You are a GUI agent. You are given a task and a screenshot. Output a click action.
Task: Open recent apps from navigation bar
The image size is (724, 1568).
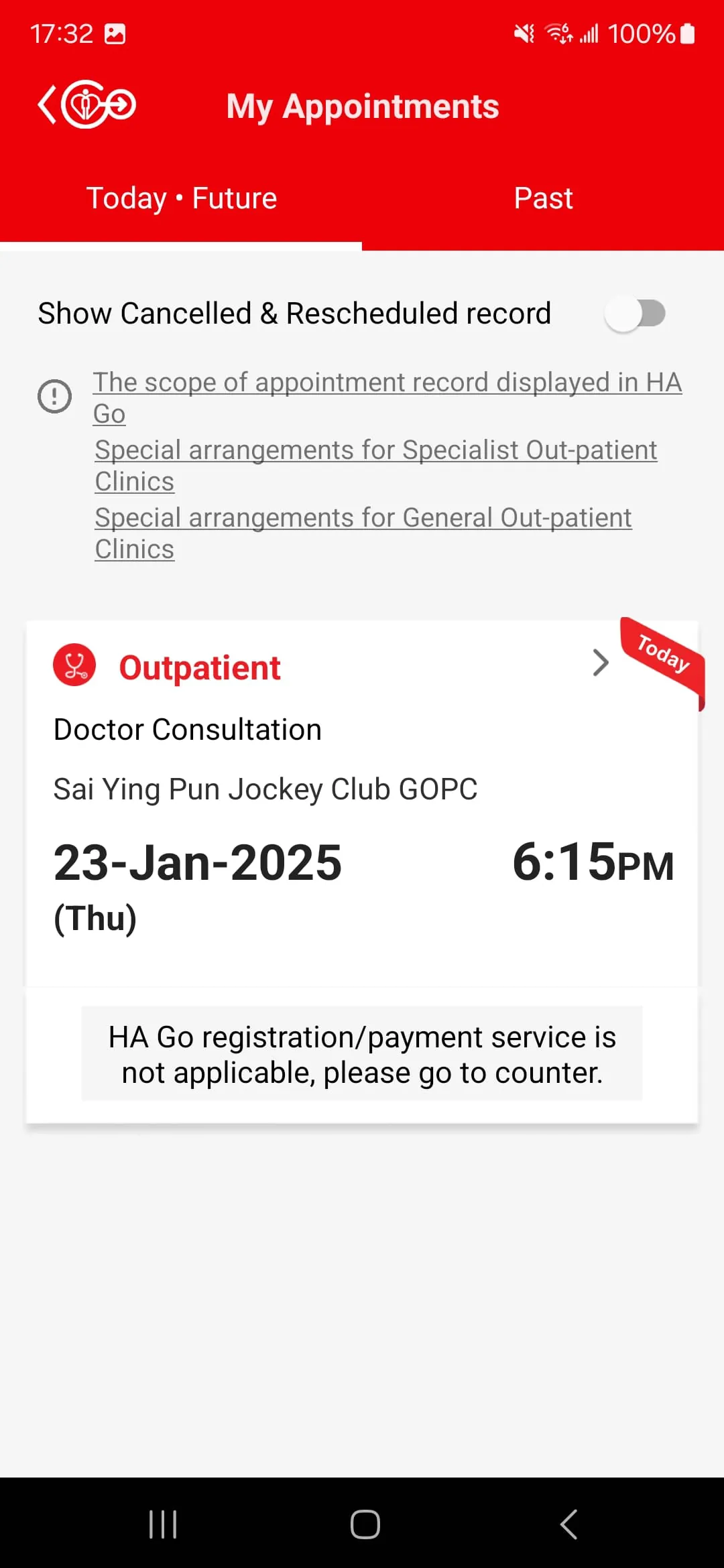click(163, 1524)
